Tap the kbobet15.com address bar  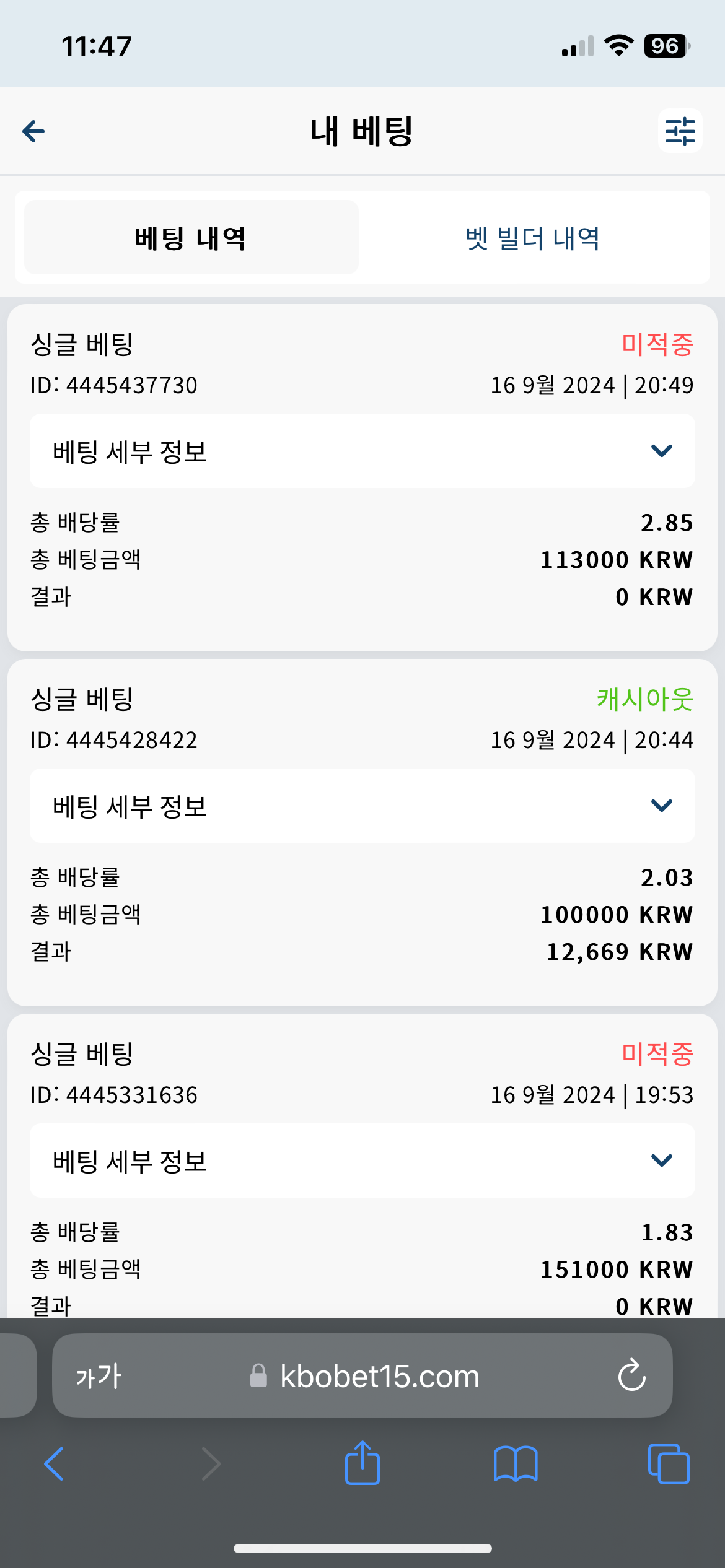(364, 1376)
